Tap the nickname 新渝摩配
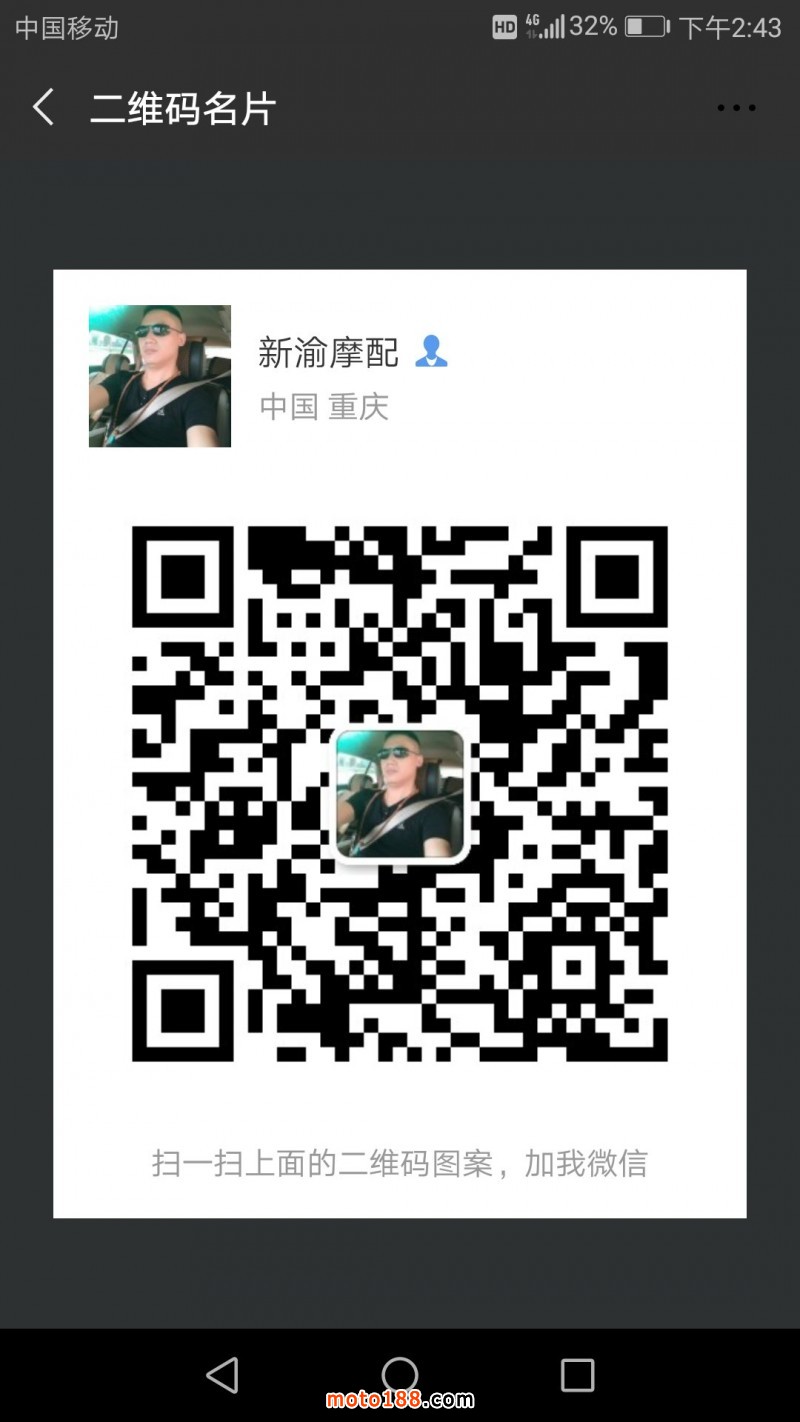800x1422 pixels. point(329,351)
